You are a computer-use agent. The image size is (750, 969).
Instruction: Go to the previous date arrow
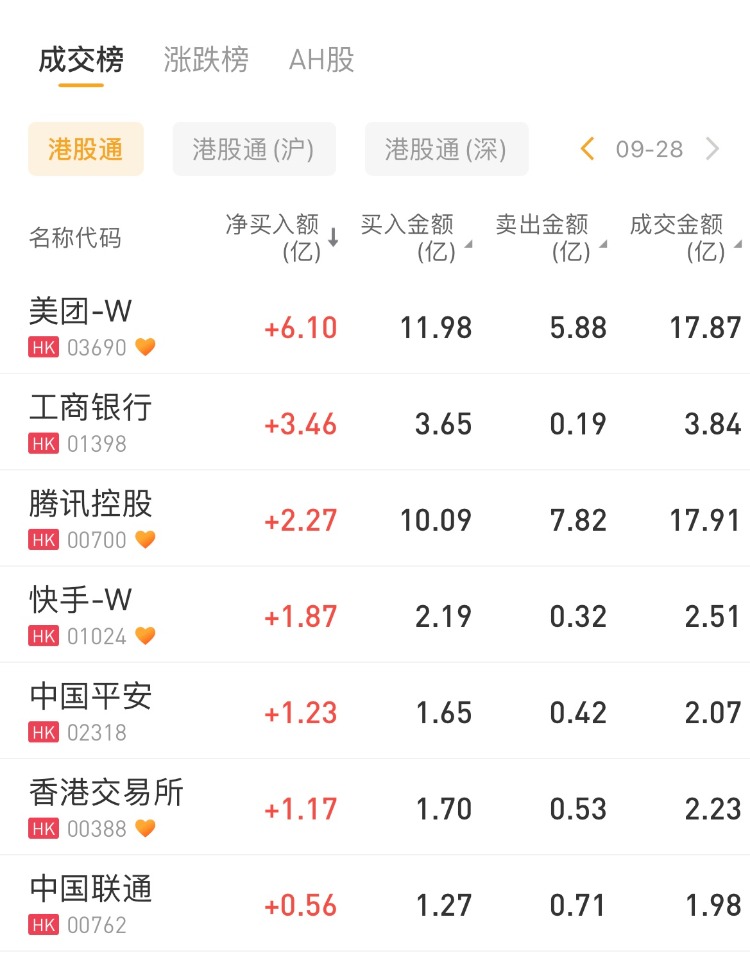tap(587, 149)
